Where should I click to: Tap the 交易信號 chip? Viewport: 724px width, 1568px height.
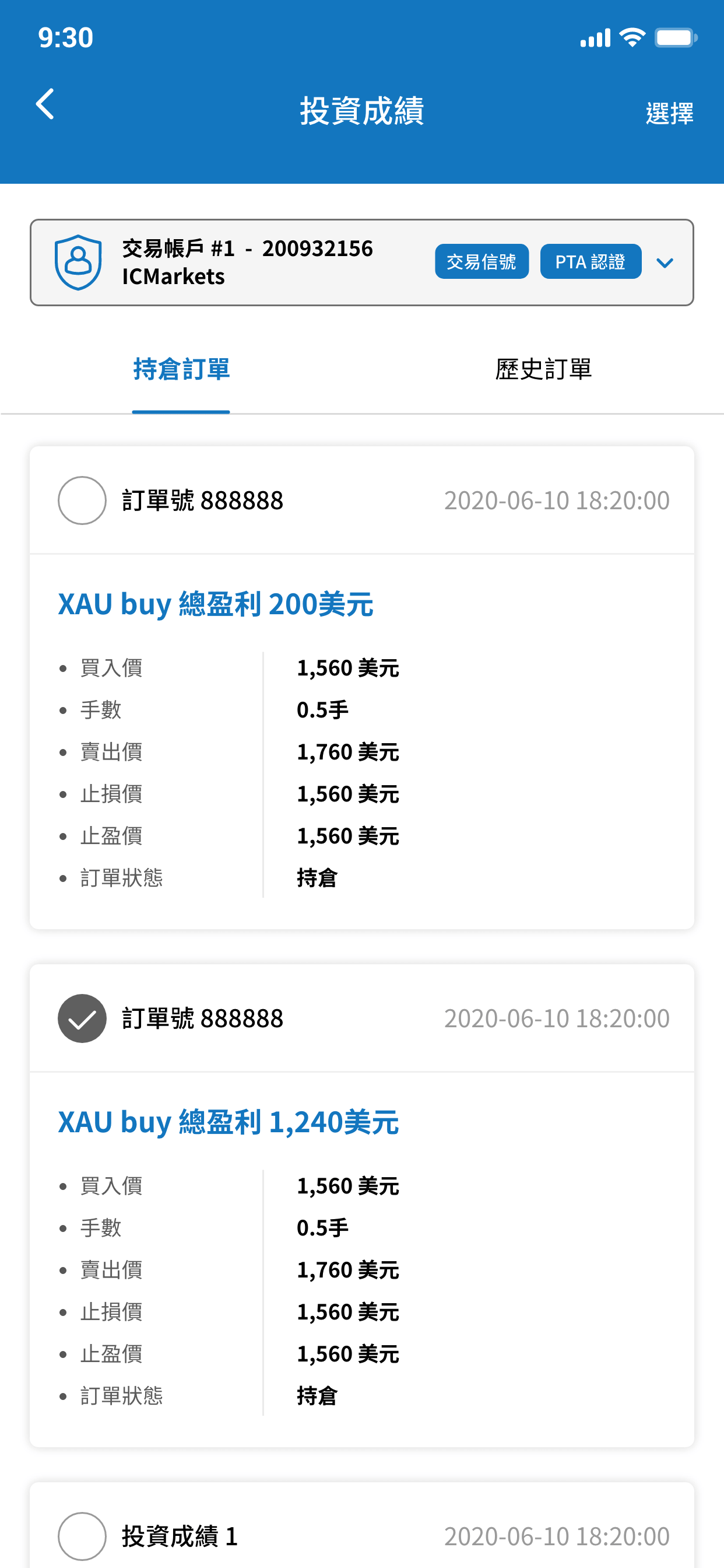(482, 262)
